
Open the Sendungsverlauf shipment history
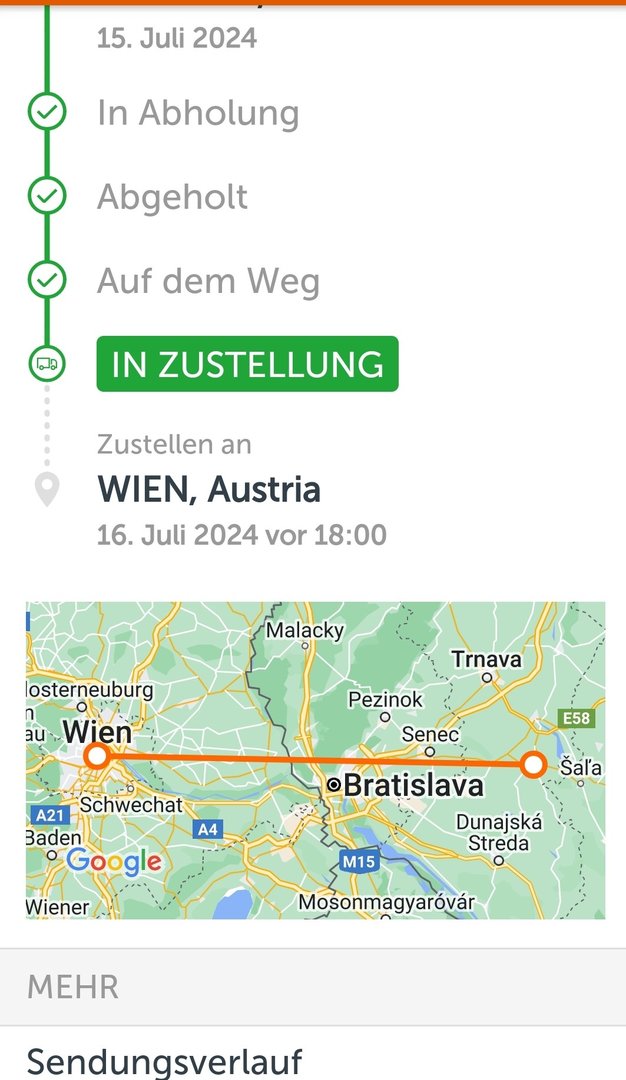pyautogui.click(x=164, y=1060)
